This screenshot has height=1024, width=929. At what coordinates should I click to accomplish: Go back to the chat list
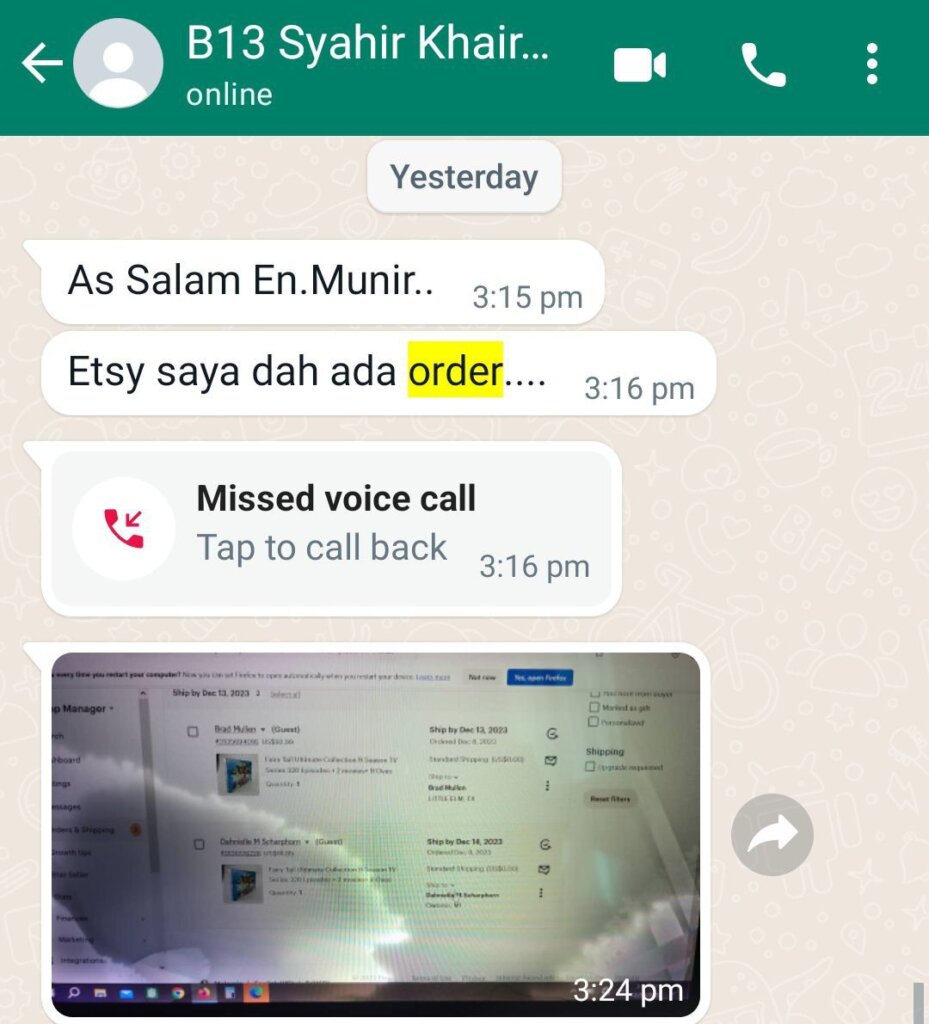[42, 65]
